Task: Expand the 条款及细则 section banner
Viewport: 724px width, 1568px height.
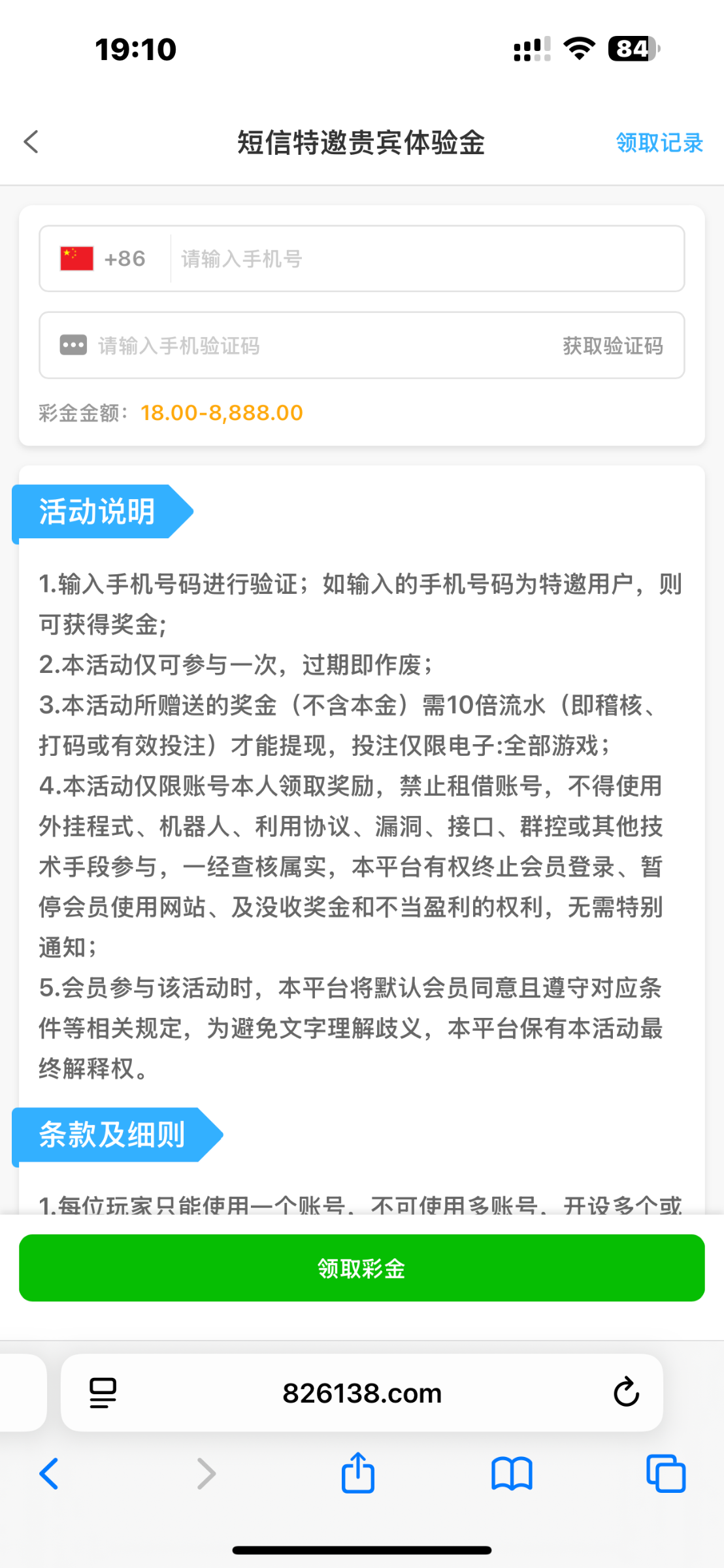Action: click(112, 1135)
